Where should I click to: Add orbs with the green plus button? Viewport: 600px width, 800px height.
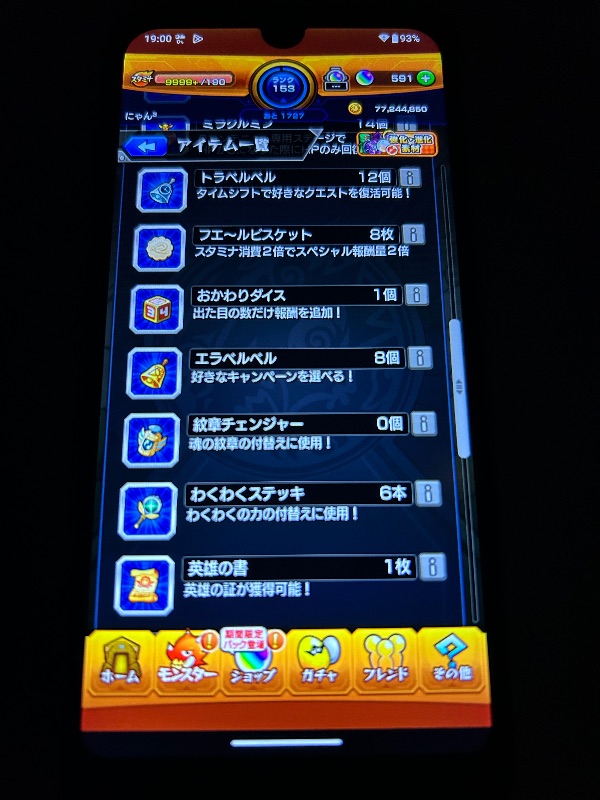tap(426, 78)
